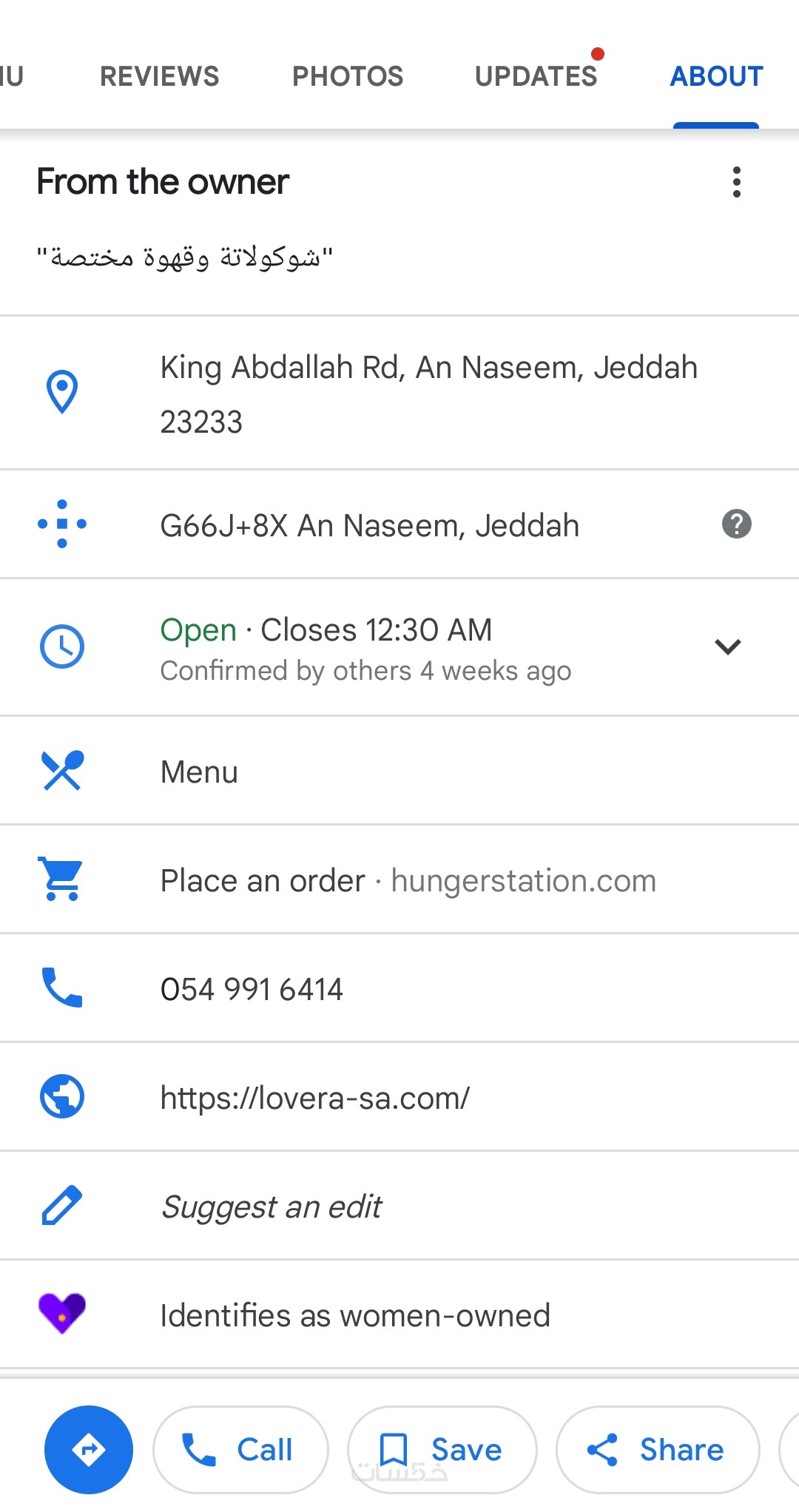Select the About tab
Image resolution: width=799 pixels, height=1512 pixels.
(716, 76)
